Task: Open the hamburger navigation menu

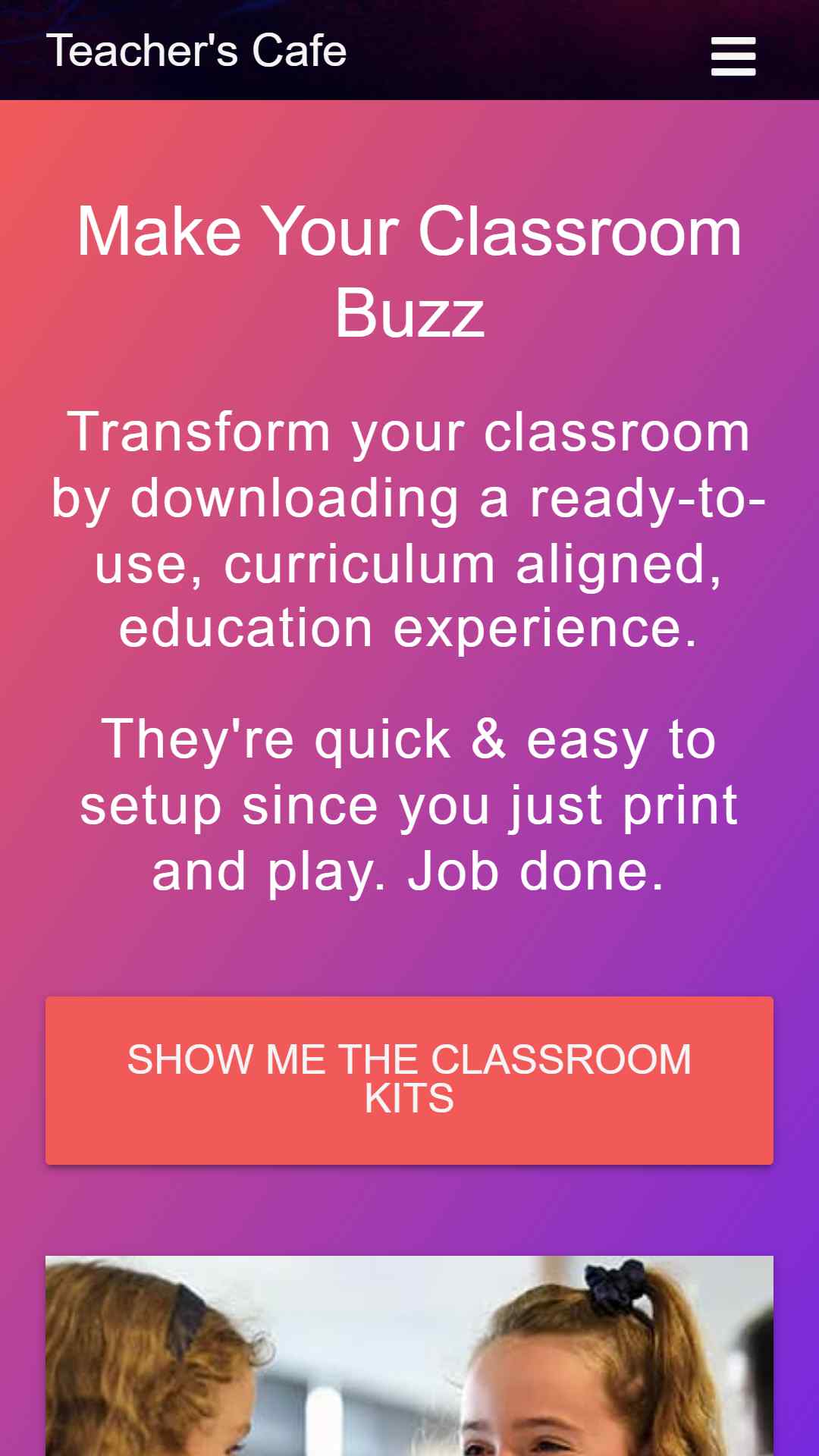Action: tap(733, 56)
